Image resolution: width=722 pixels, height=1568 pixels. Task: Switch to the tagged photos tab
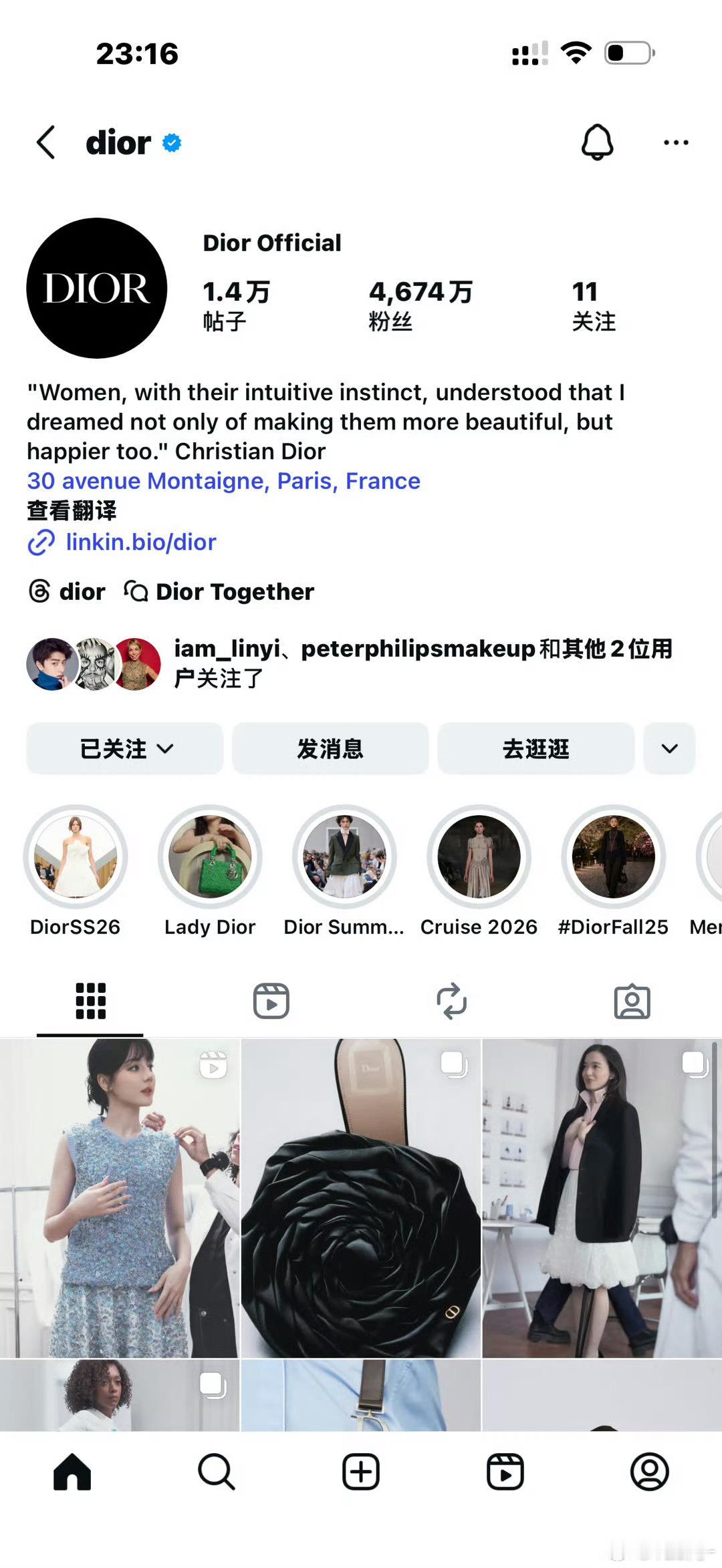tap(632, 1001)
